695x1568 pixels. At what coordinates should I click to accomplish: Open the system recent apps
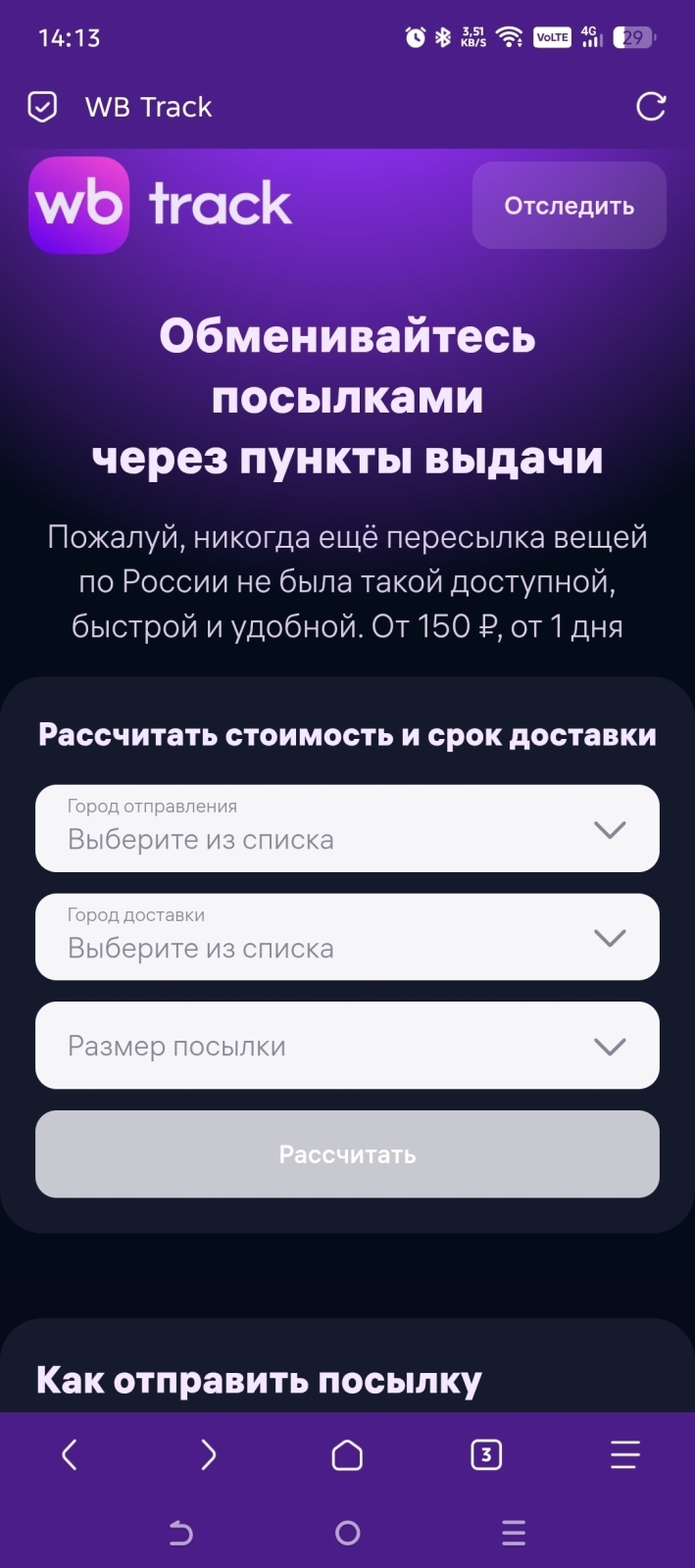[513, 1533]
